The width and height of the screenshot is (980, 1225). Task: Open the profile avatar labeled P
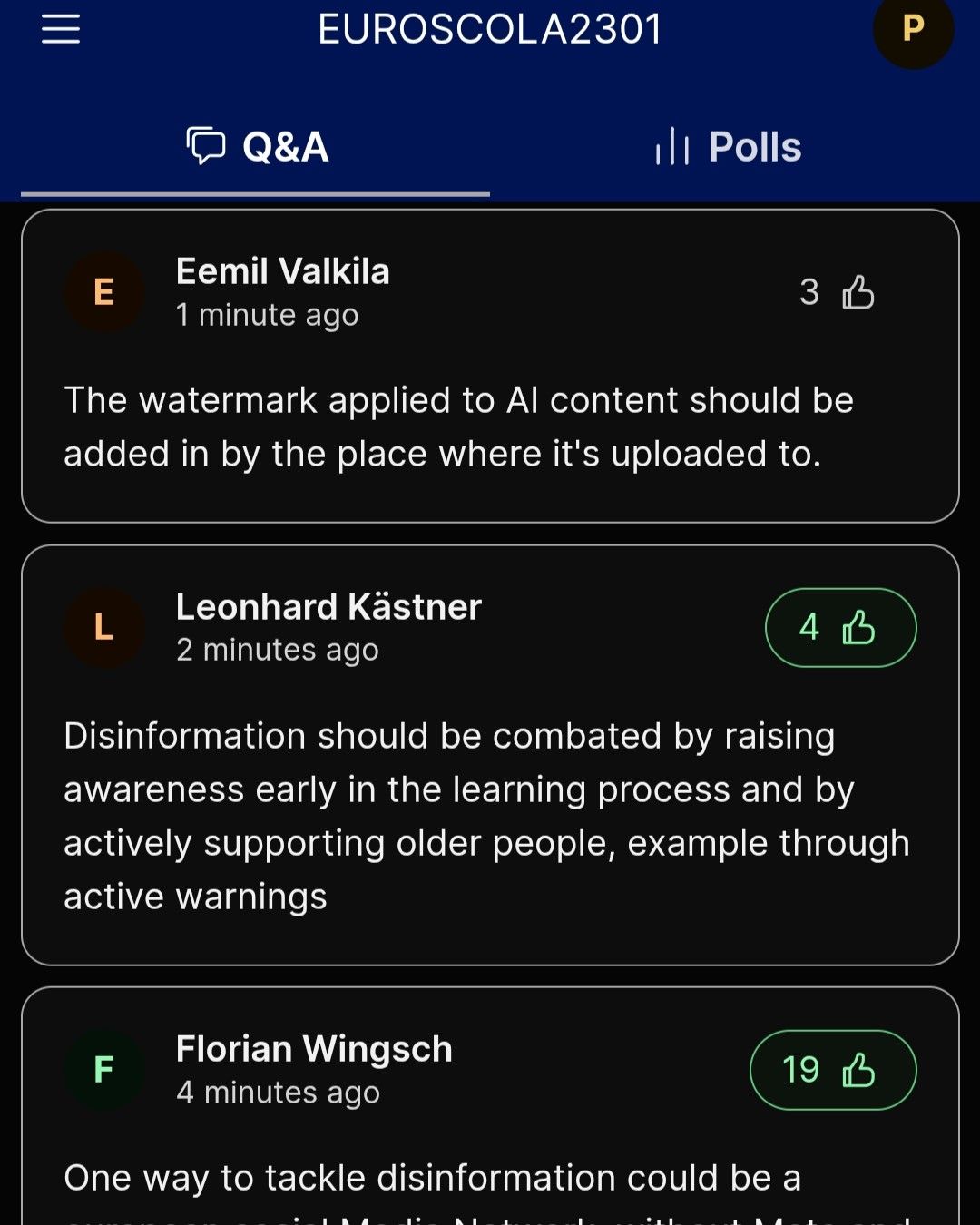tap(913, 29)
